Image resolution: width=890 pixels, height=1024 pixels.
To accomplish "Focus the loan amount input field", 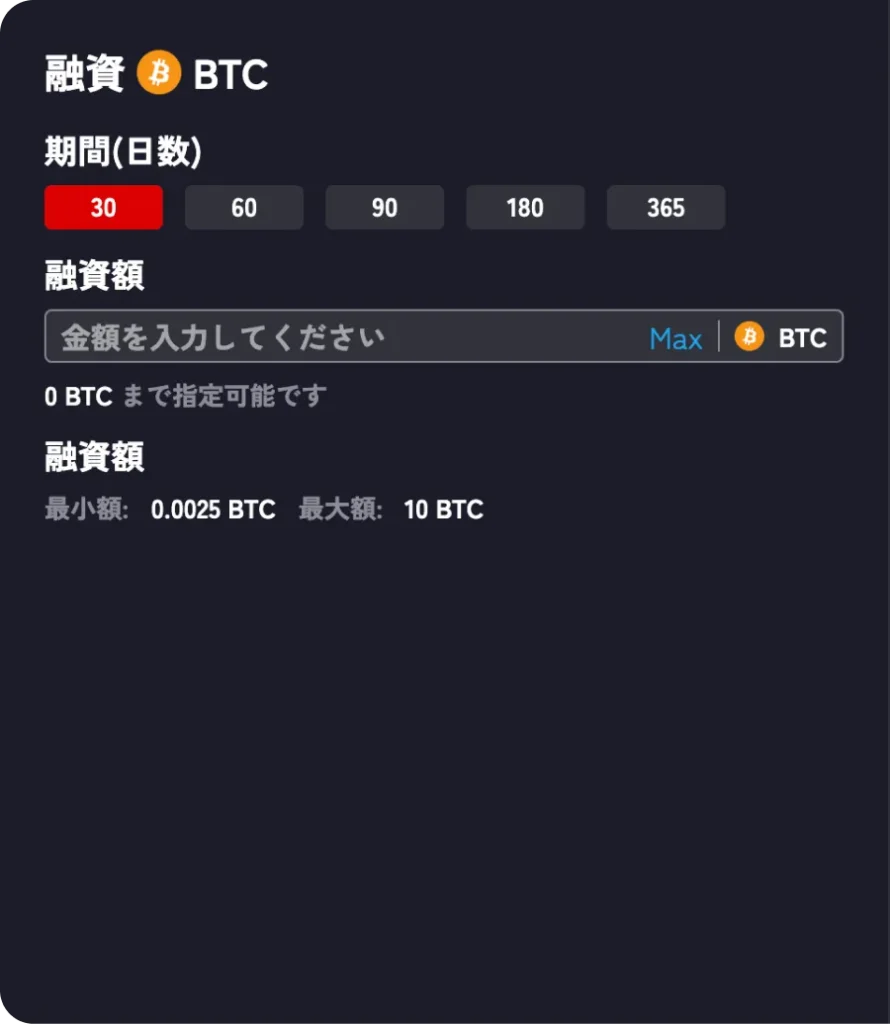I will pyautogui.click(x=340, y=337).
